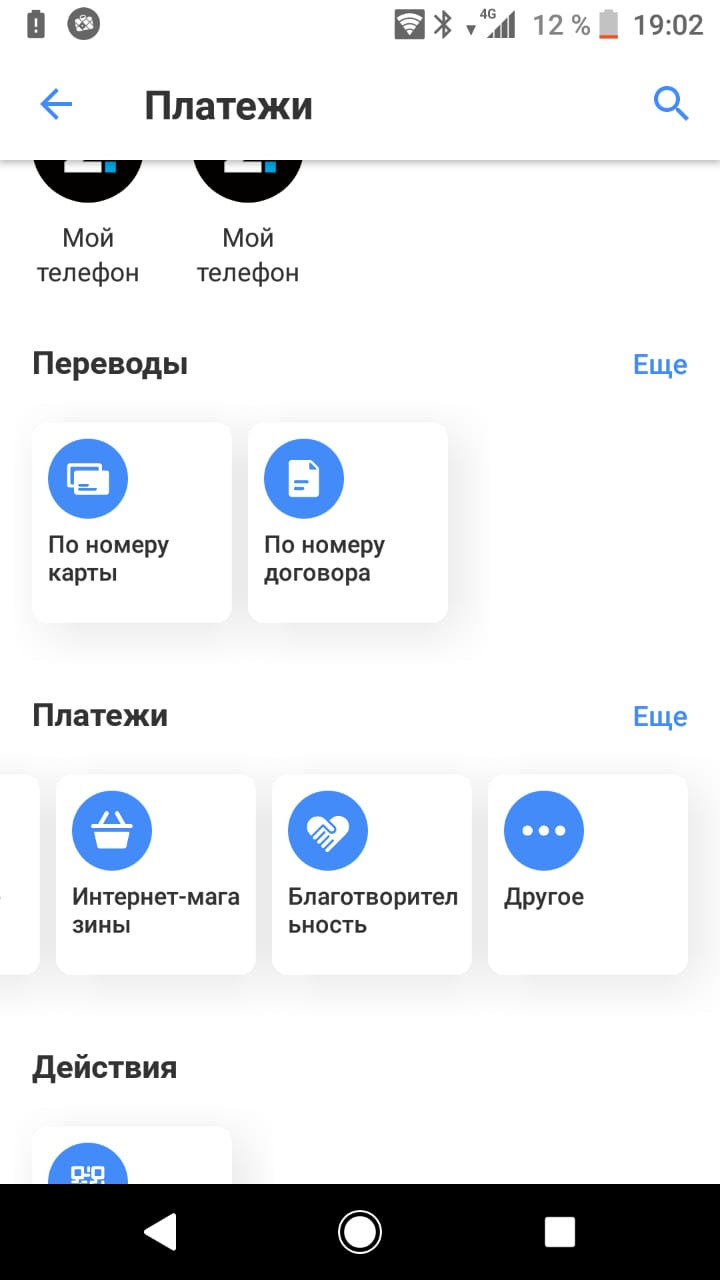Select the Благотворительность card
Screen dimensions: 720x1280
[372, 874]
